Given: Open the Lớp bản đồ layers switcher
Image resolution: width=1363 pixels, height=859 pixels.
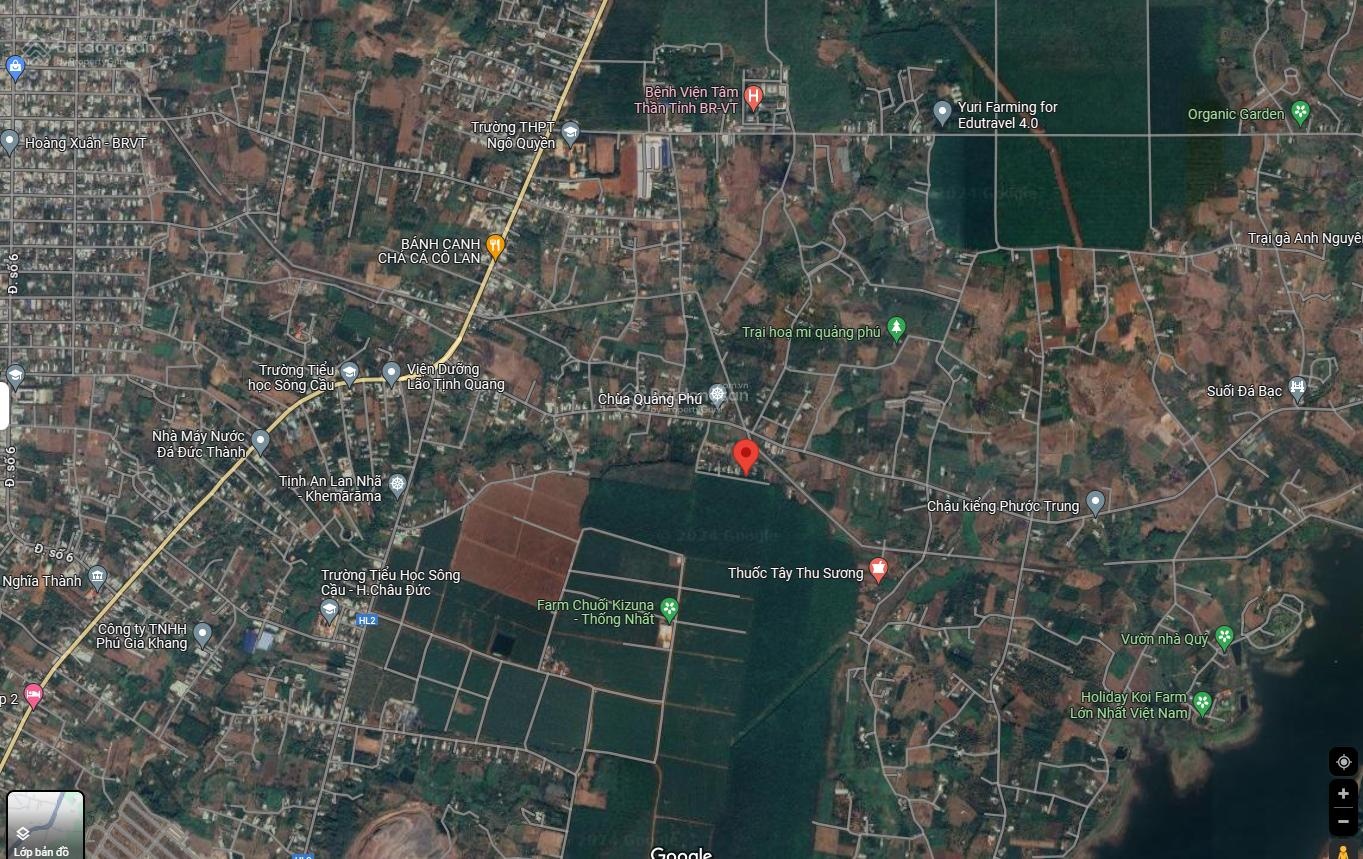Looking at the screenshot, I should pyautogui.click(x=45, y=824).
